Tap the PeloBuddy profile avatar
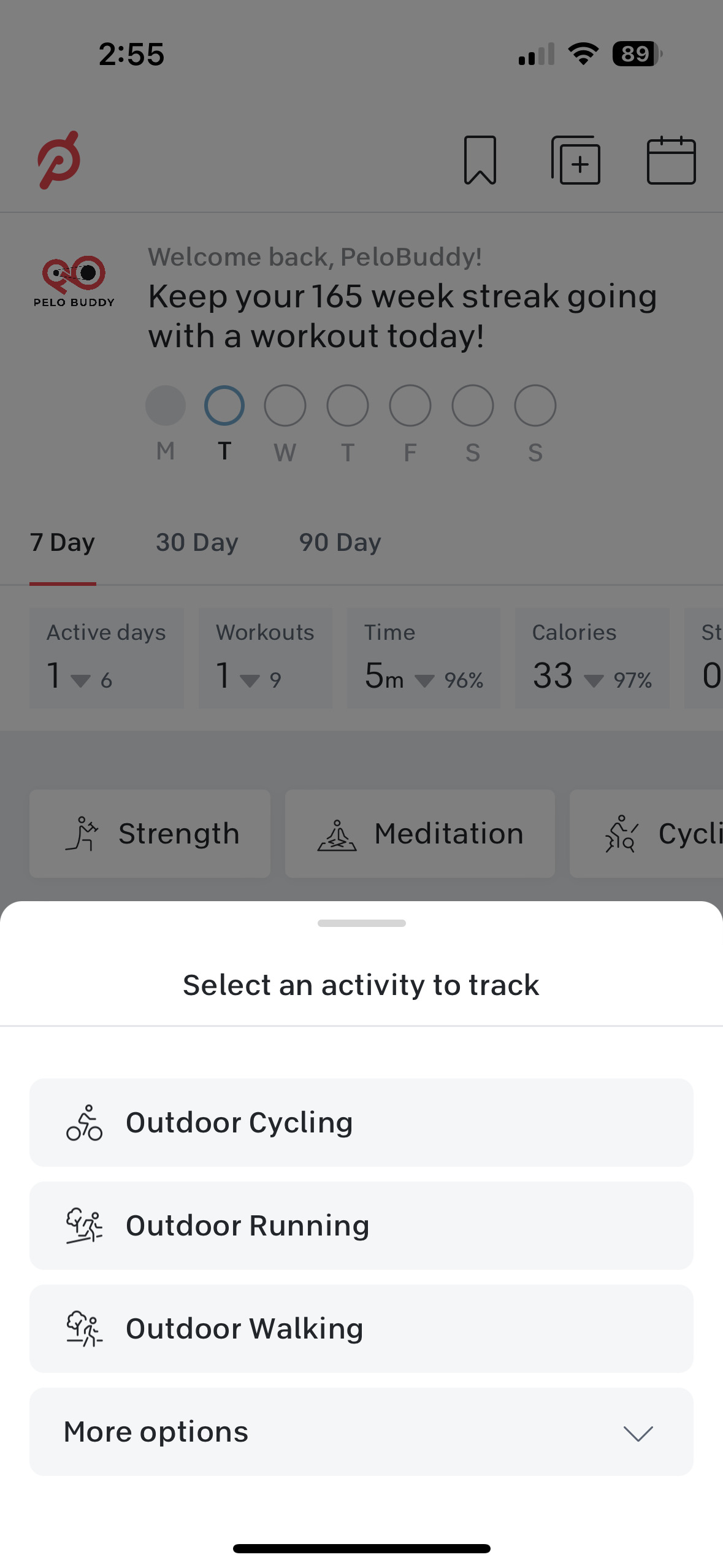 74,278
